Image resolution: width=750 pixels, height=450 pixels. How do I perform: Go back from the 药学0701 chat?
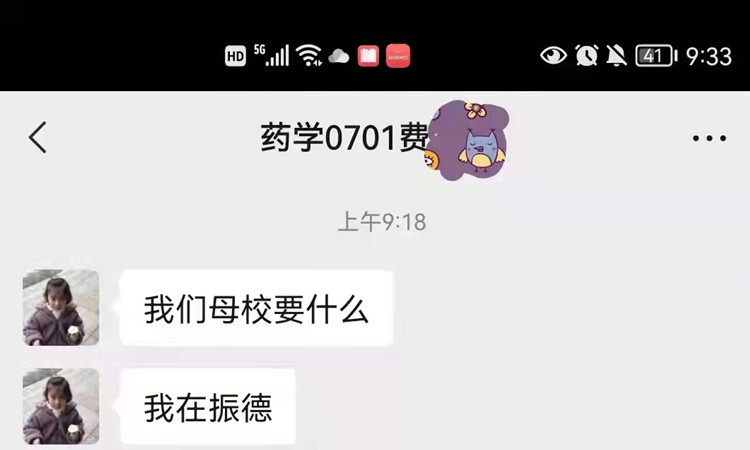point(38,138)
